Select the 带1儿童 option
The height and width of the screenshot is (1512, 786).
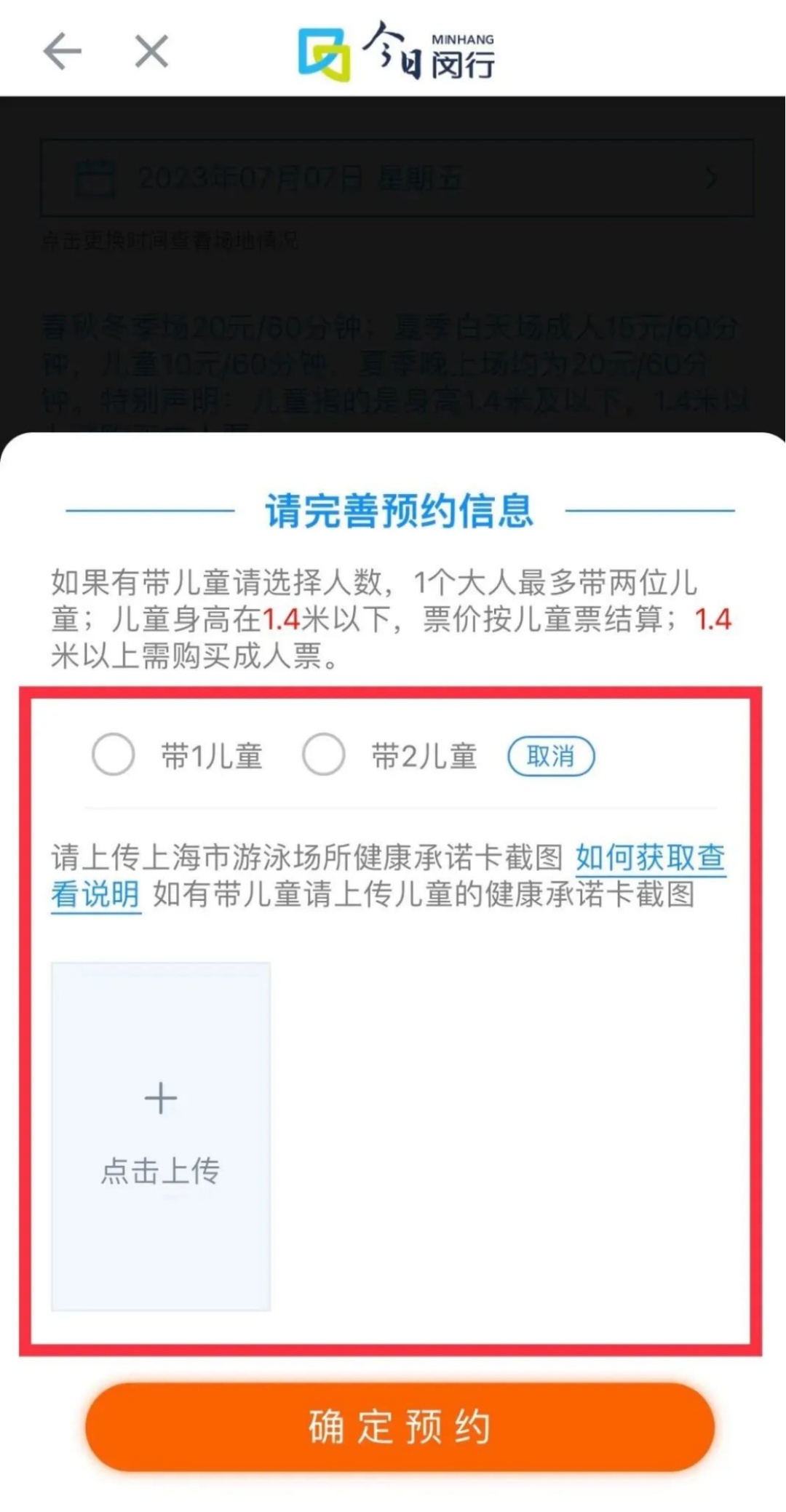point(114,755)
